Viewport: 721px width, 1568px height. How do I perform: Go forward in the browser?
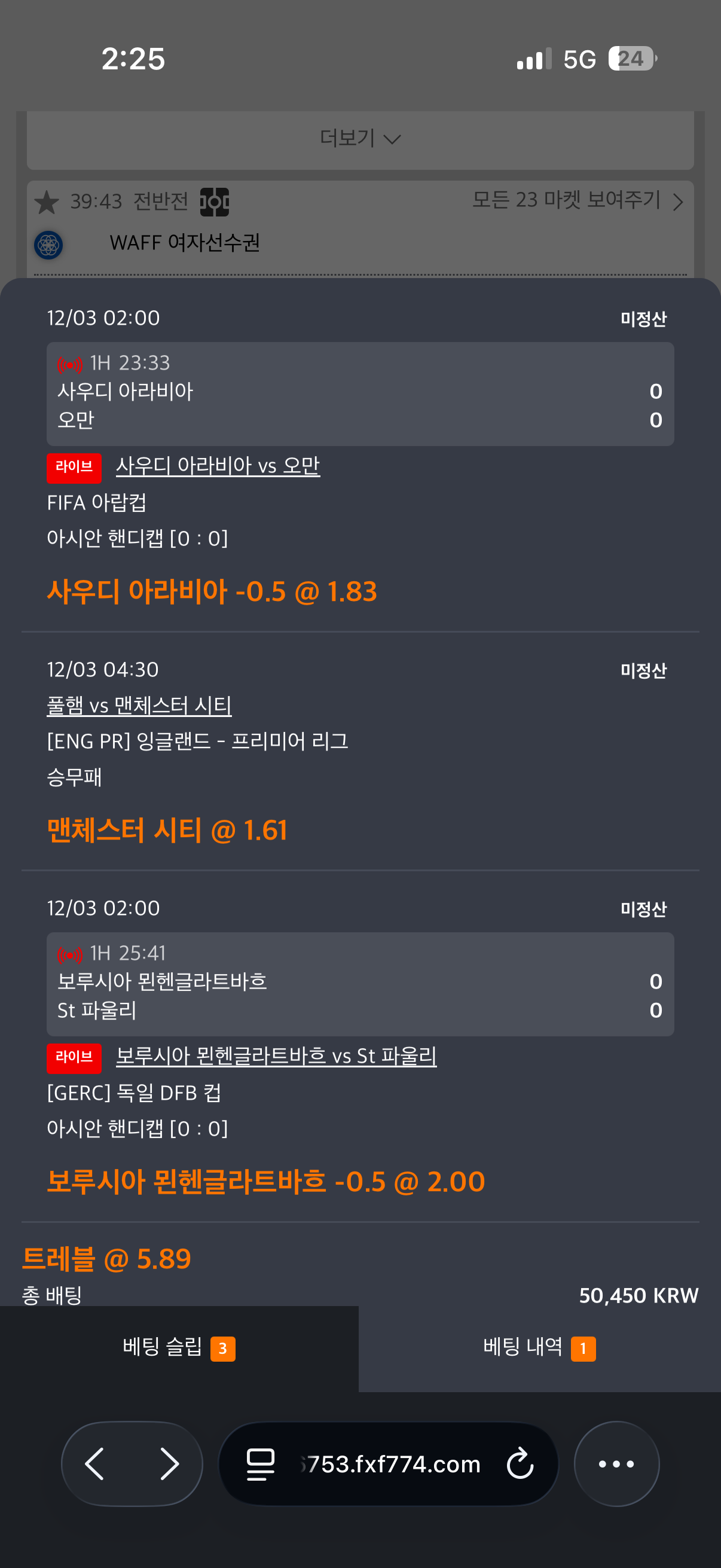pos(169,1464)
